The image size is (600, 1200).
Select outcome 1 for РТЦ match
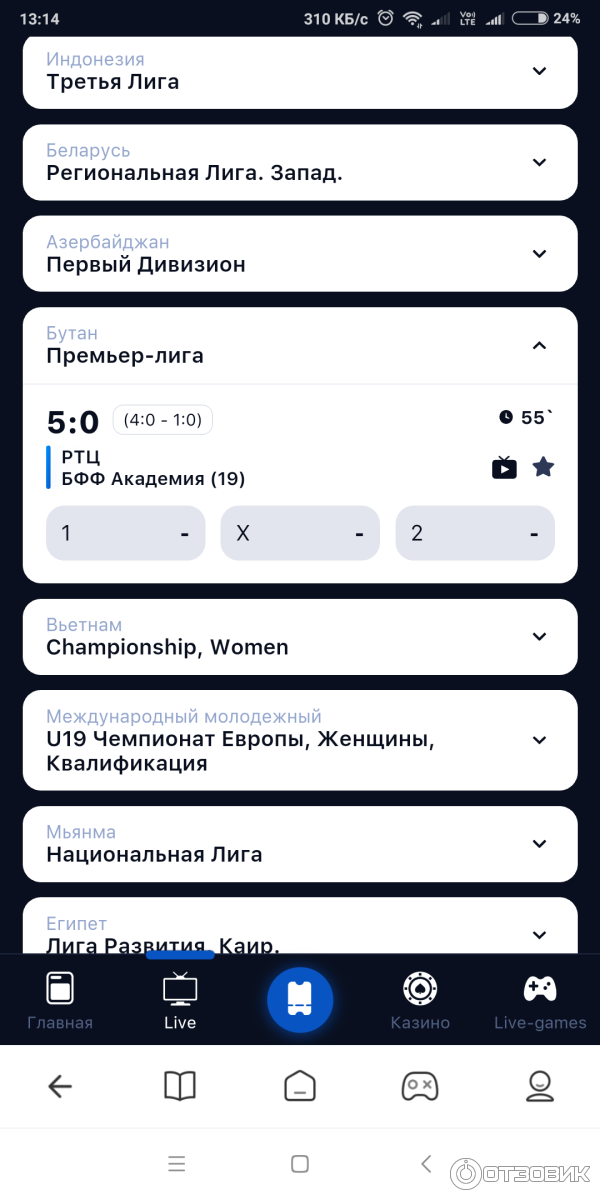[x=125, y=533]
